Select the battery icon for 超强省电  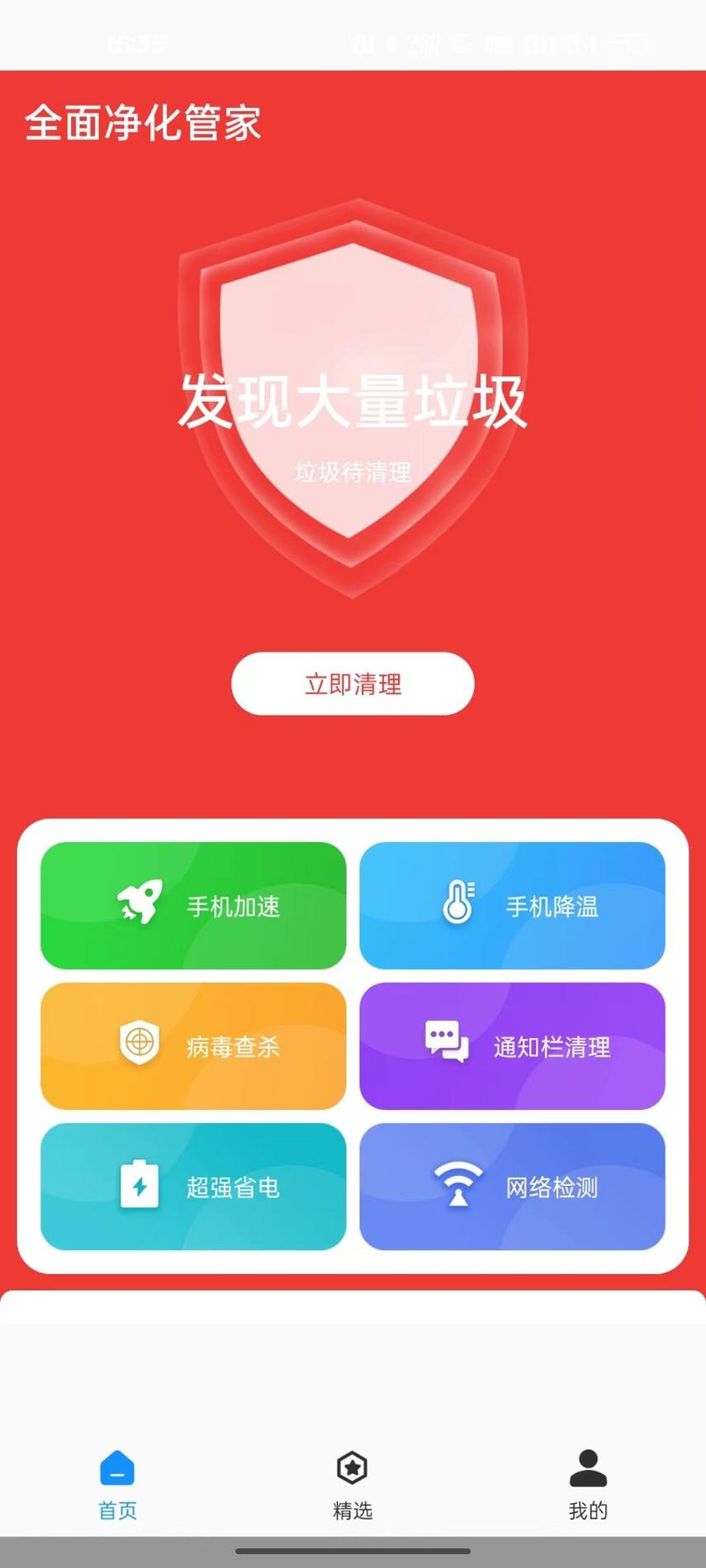140,1186
